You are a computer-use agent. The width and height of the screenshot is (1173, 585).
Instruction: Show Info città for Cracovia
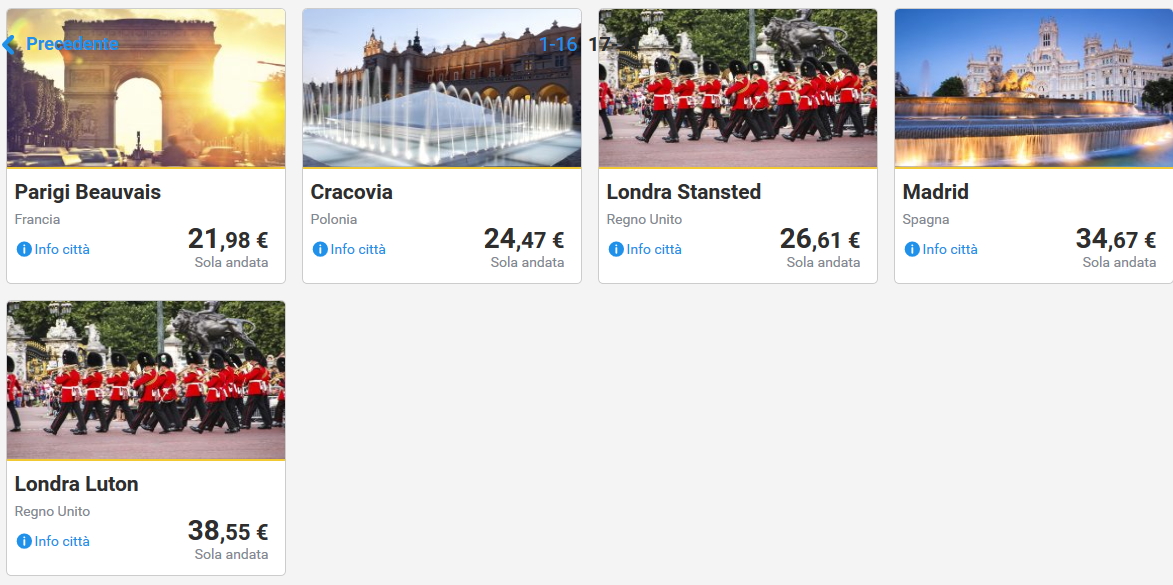pyautogui.click(x=350, y=249)
